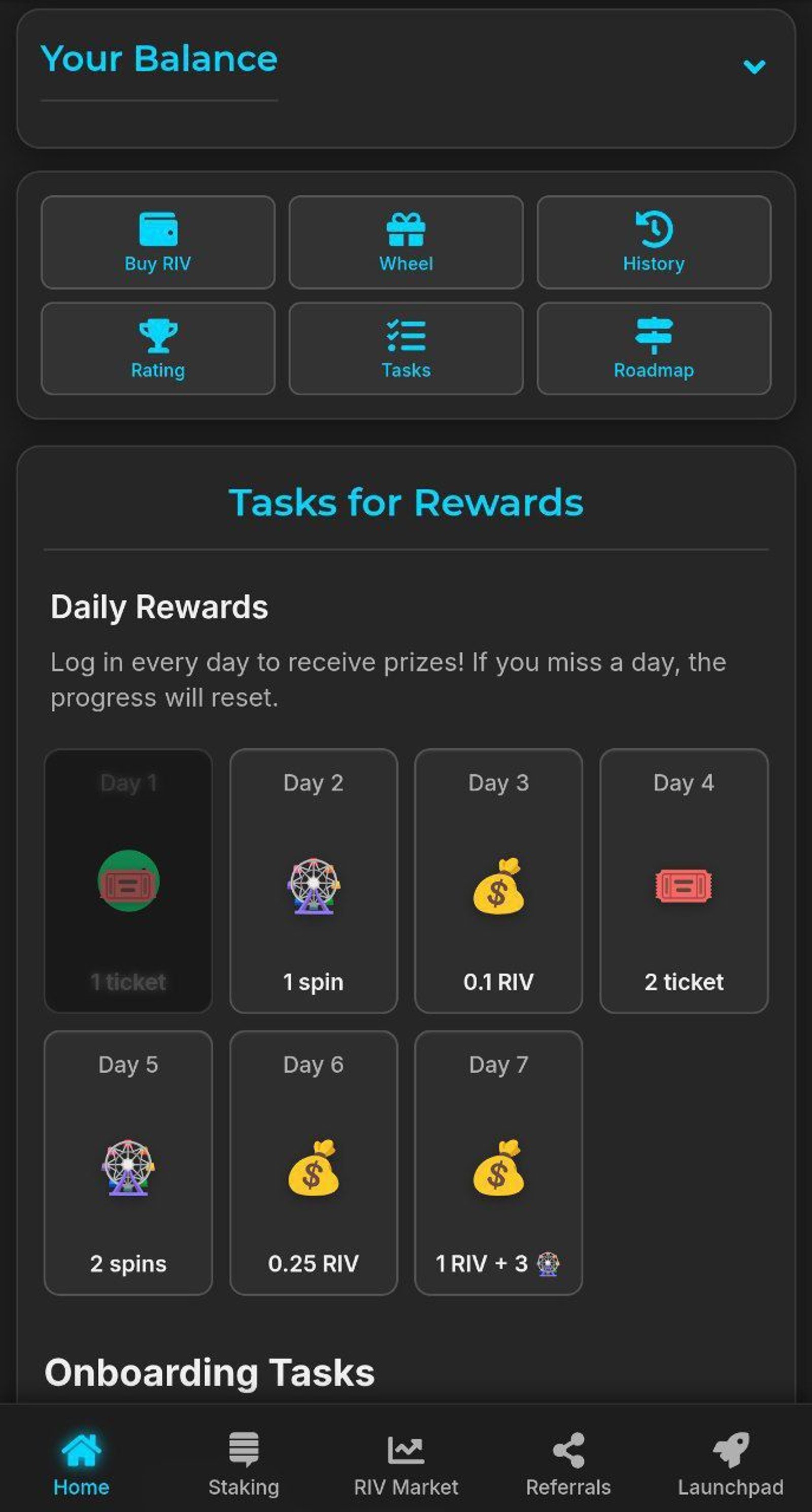Select the Roadmap signpost icon
Viewport: 812px width, 1512px height.
[x=654, y=335]
